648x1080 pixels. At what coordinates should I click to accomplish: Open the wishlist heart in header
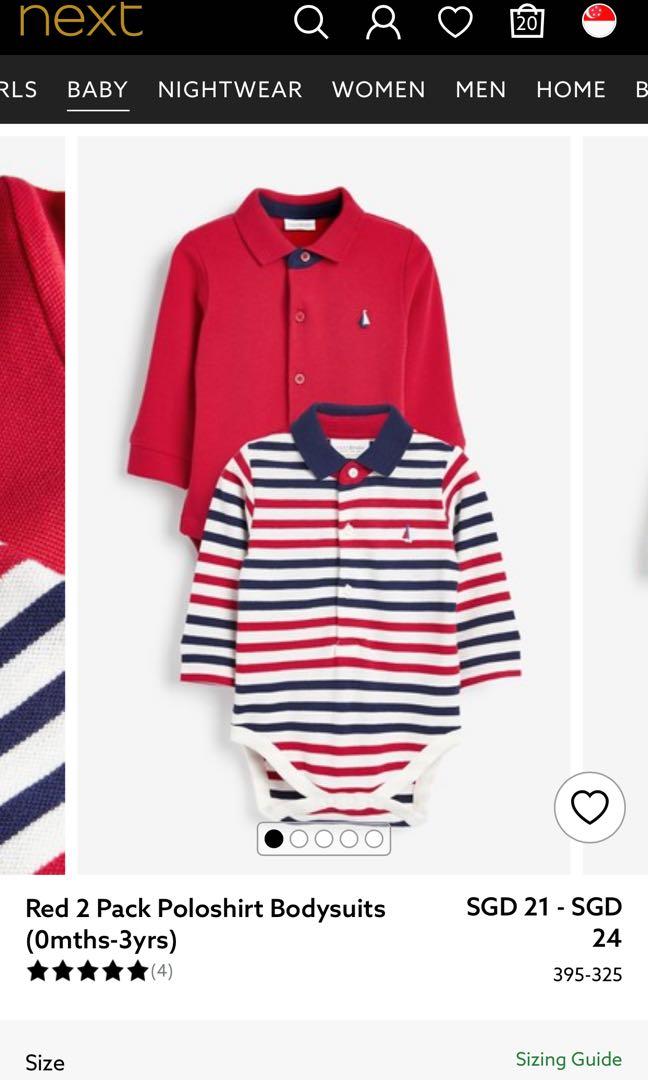click(455, 21)
